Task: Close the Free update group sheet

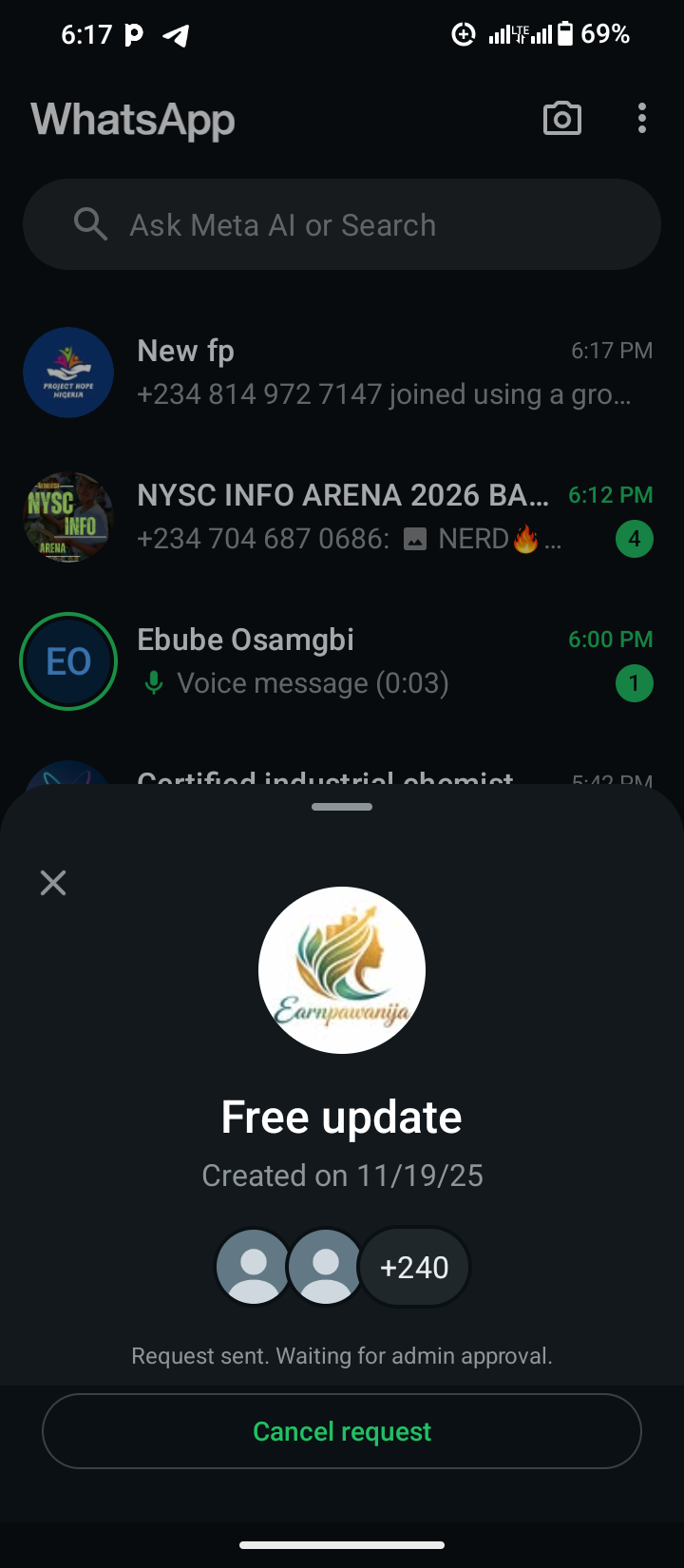Action: (x=53, y=883)
